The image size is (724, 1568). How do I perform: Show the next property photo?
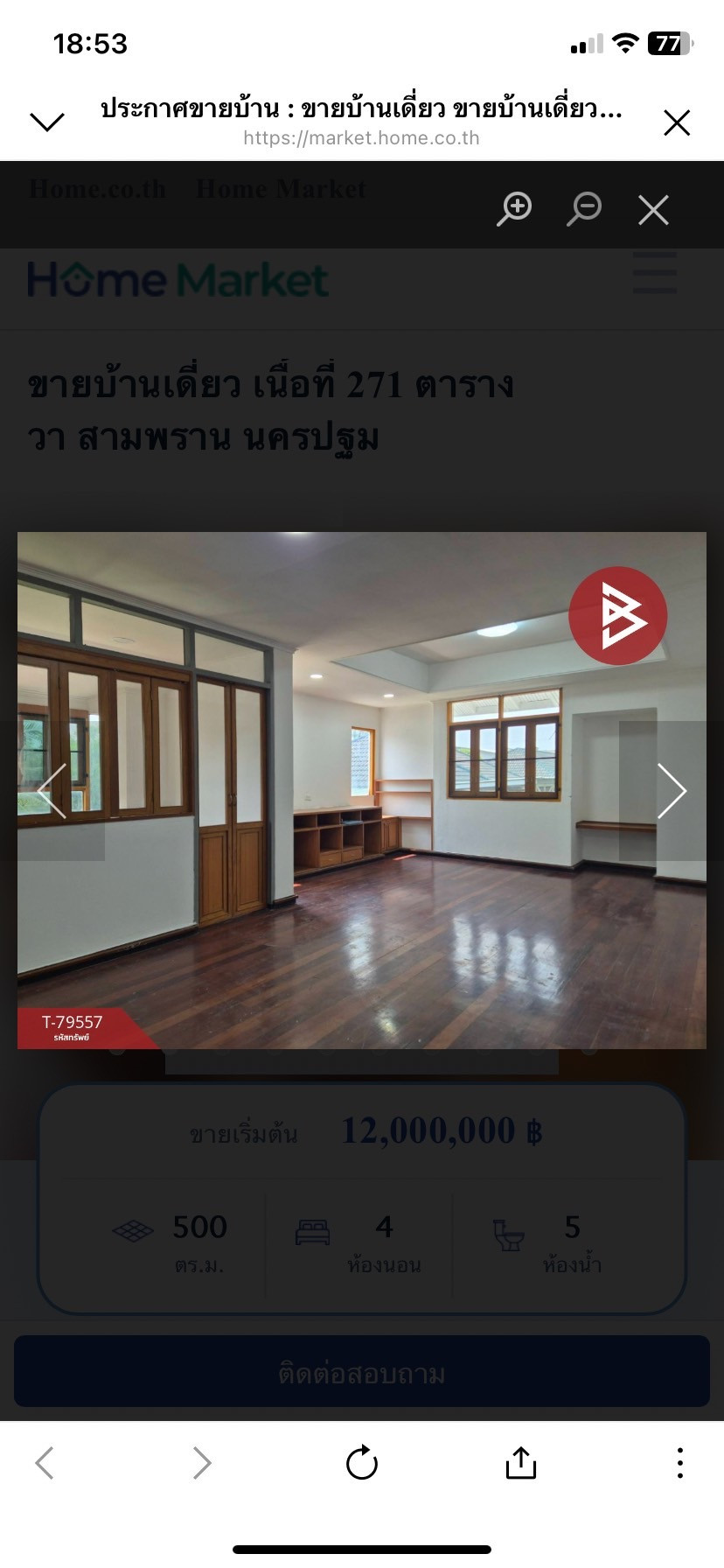tap(671, 791)
